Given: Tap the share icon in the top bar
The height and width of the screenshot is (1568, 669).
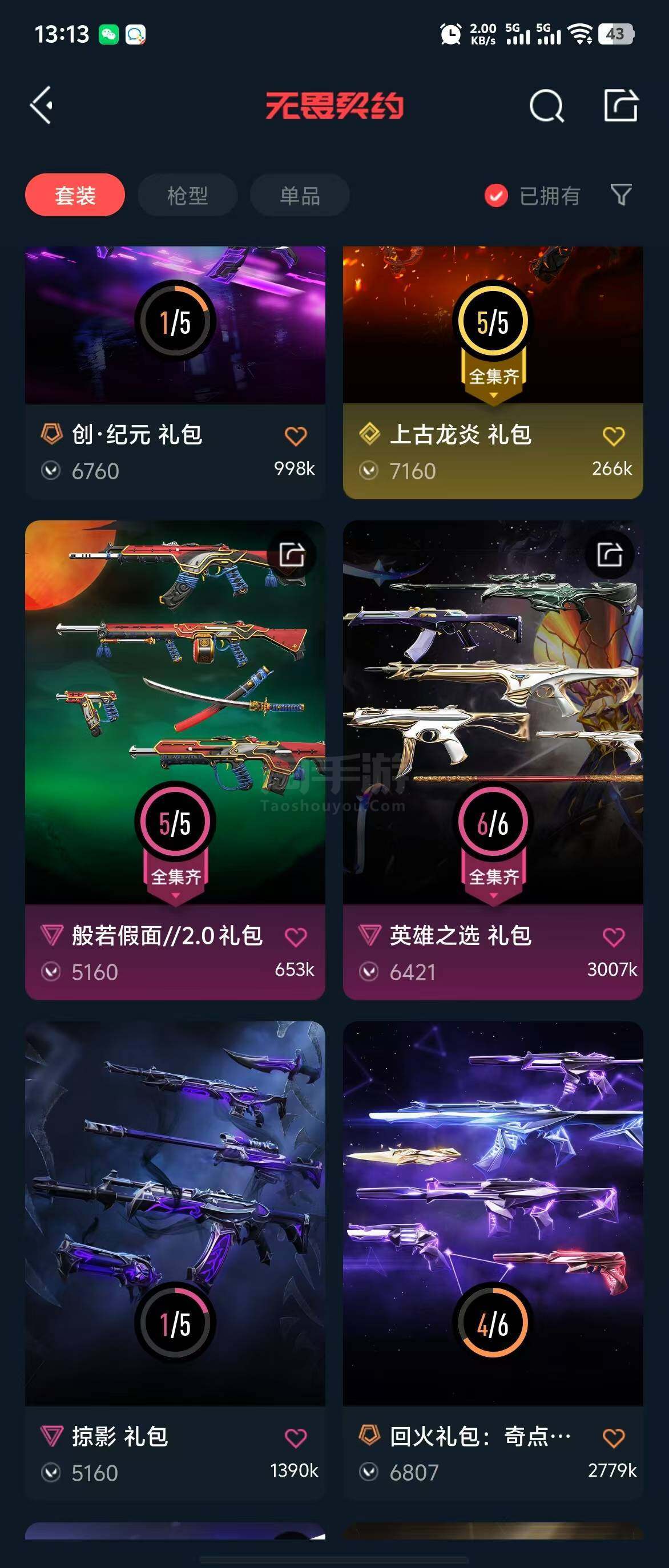Looking at the screenshot, I should 620,106.
